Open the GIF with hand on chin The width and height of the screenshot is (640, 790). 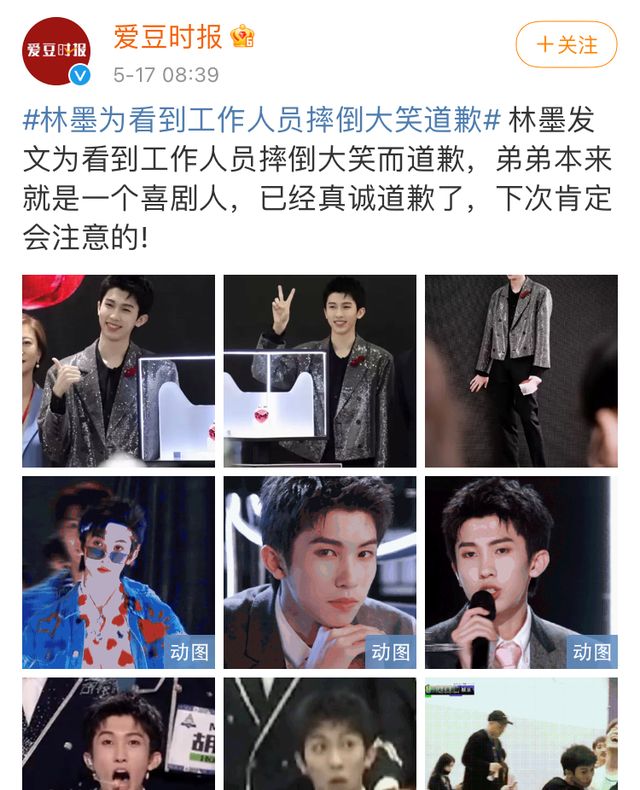point(320,572)
